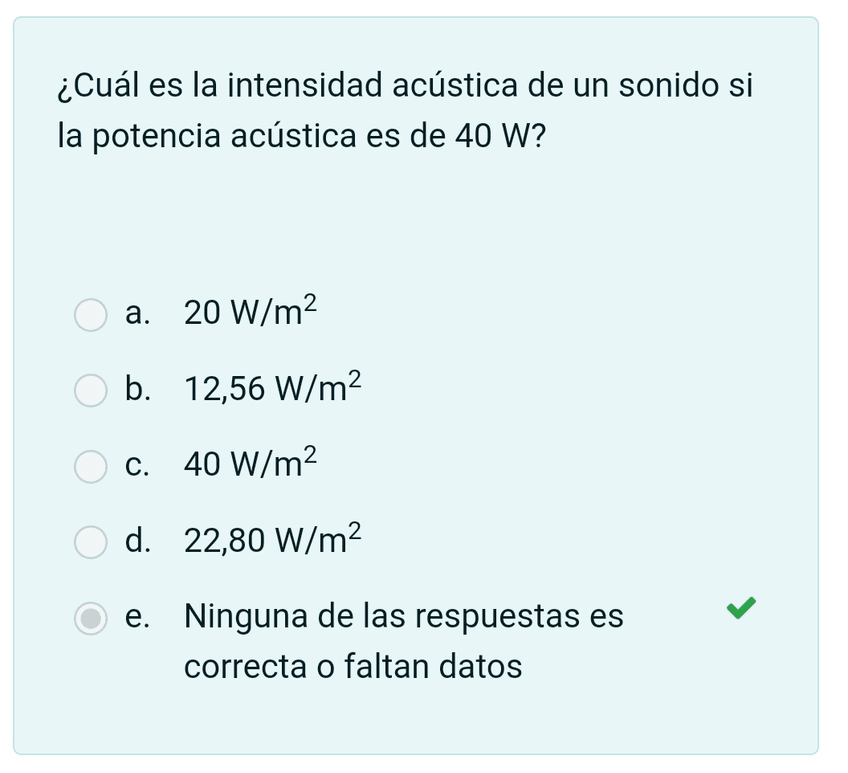This screenshot has width=848, height=773.
Task: Select option a, 20 W/m²
Action: 91,314
